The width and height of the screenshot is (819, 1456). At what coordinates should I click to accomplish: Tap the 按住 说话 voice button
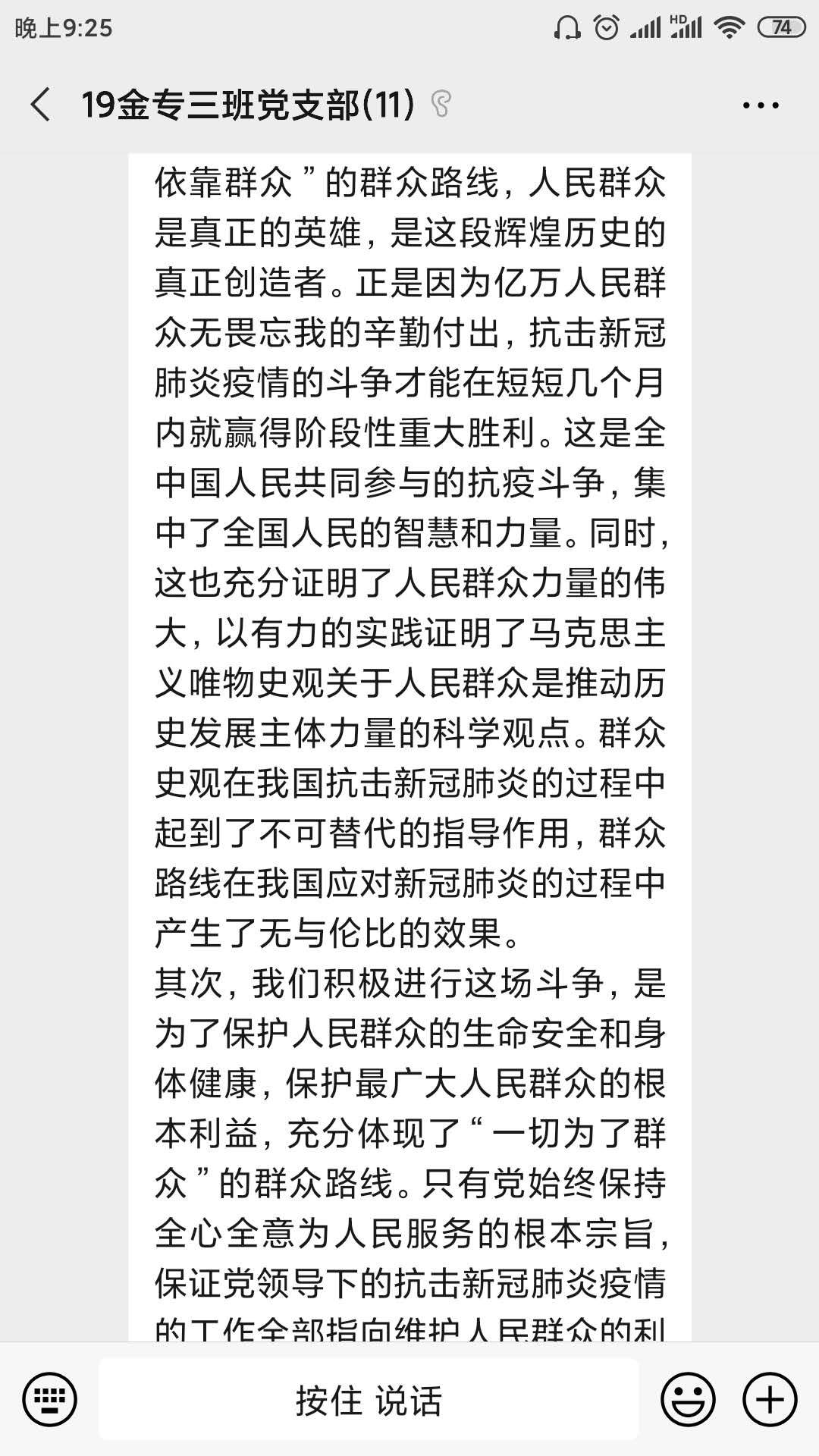(369, 1399)
